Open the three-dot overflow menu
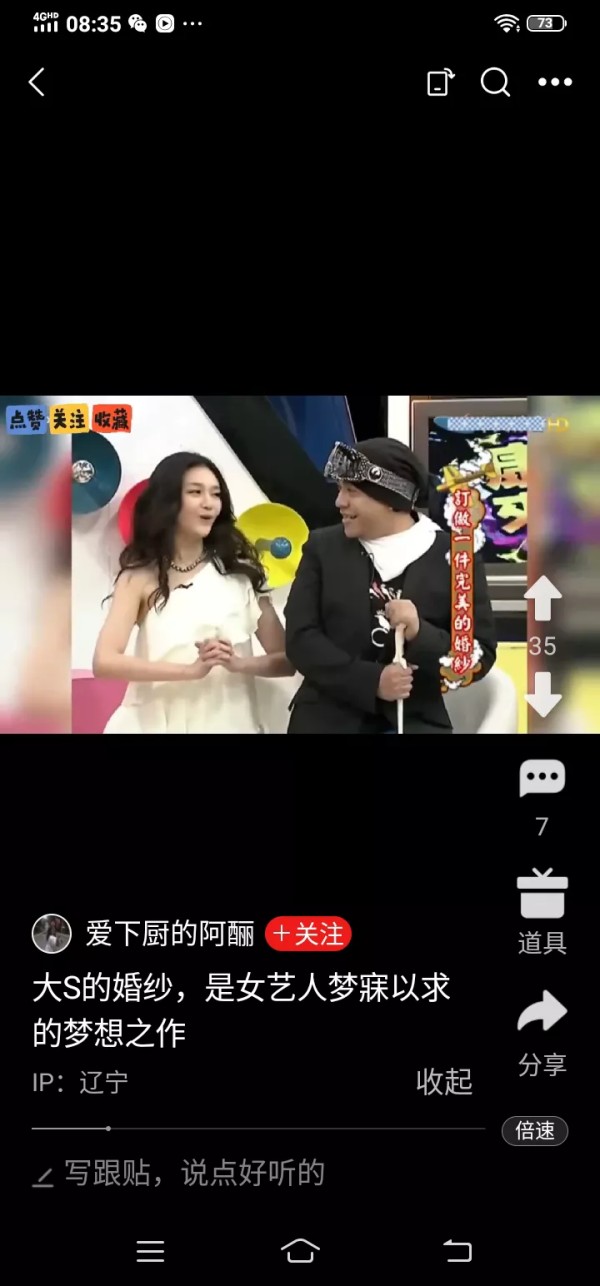Viewport: 600px width, 1286px height. 555,82
